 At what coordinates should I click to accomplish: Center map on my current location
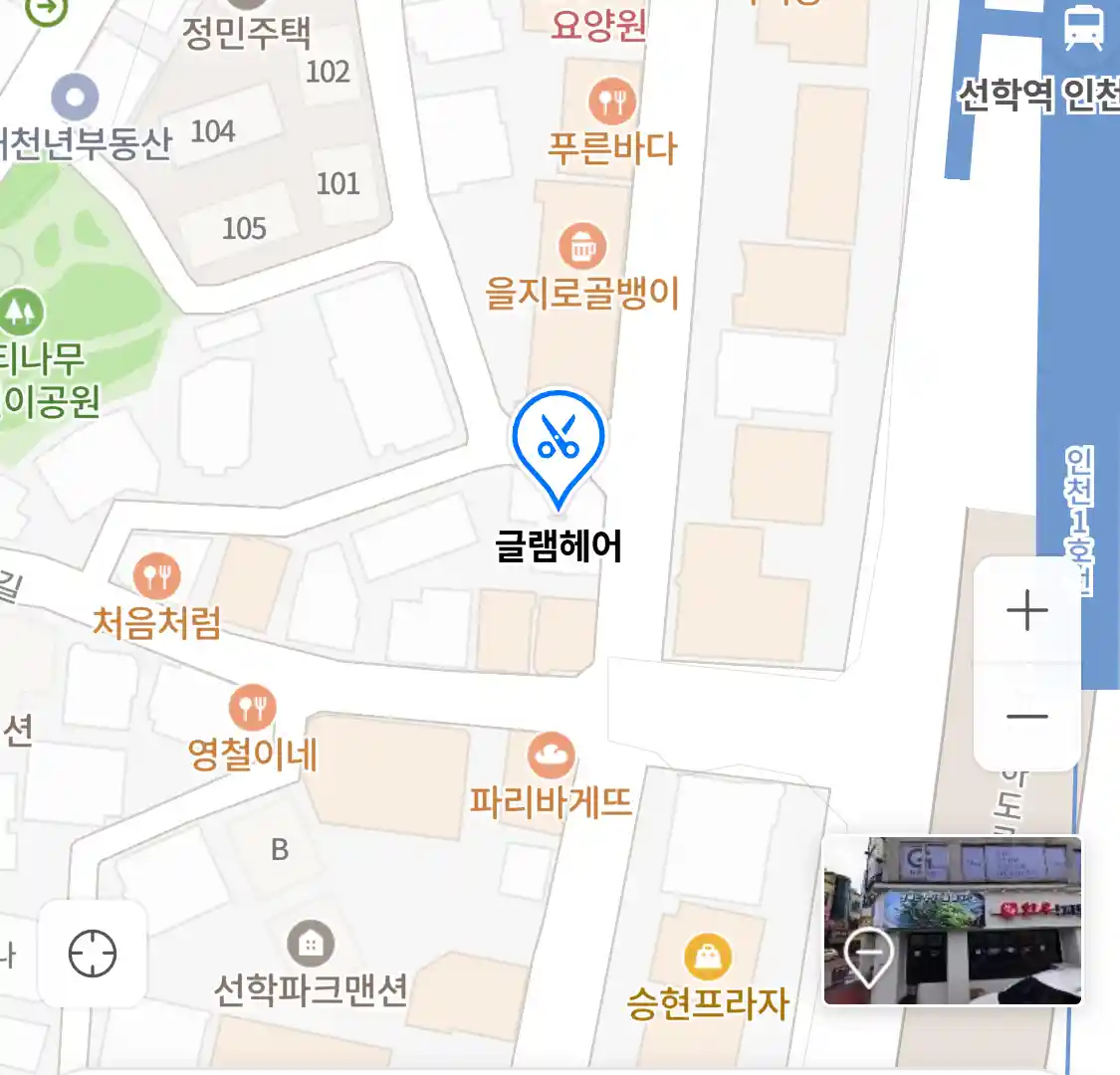(x=93, y=955)
